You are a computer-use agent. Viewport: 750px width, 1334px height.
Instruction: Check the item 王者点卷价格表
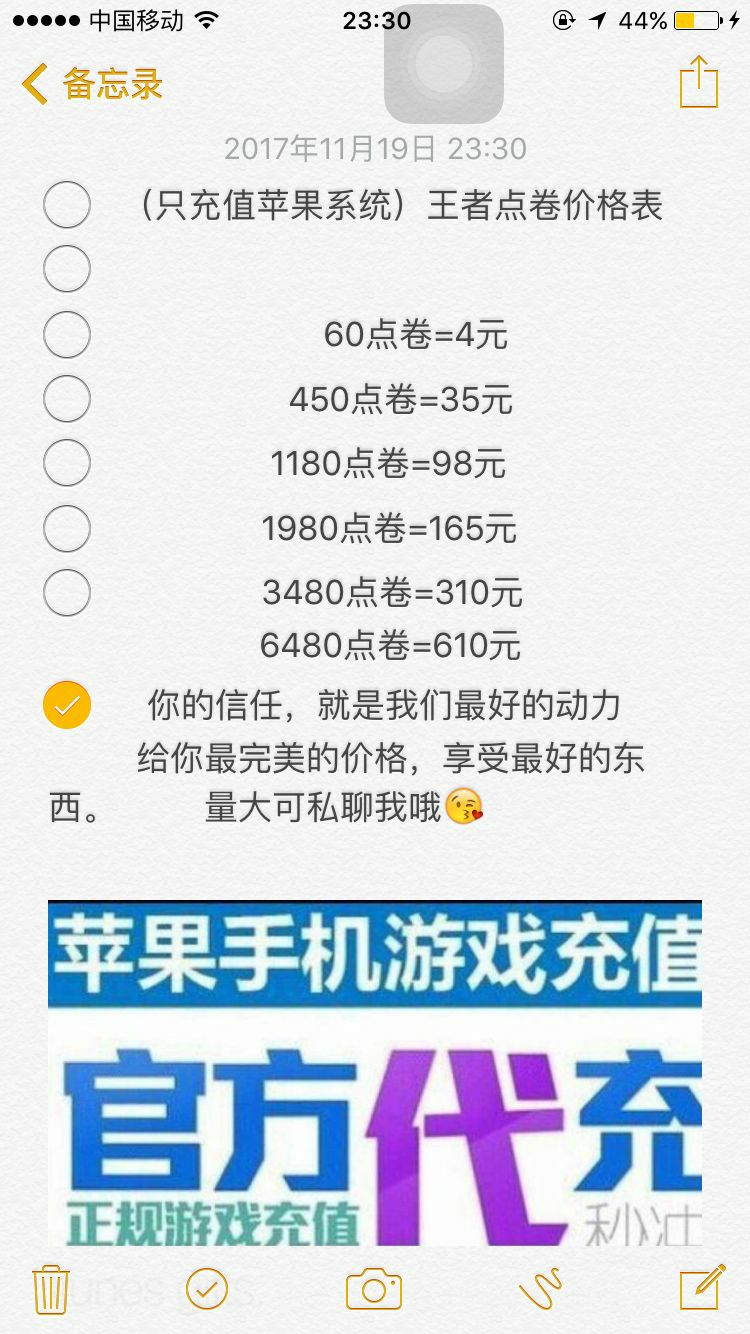67,206
